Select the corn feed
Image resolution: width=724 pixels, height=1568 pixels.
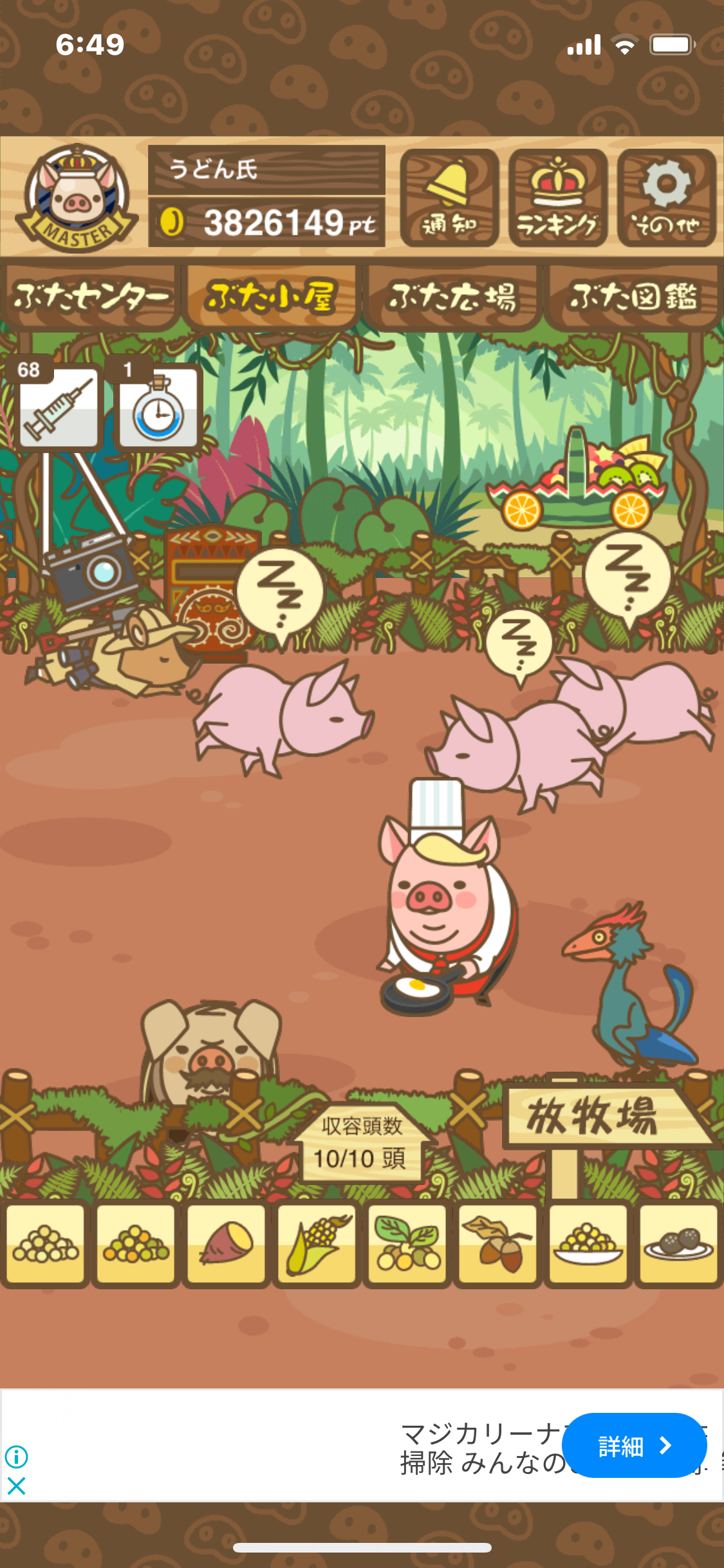(x=317, y=1244)
